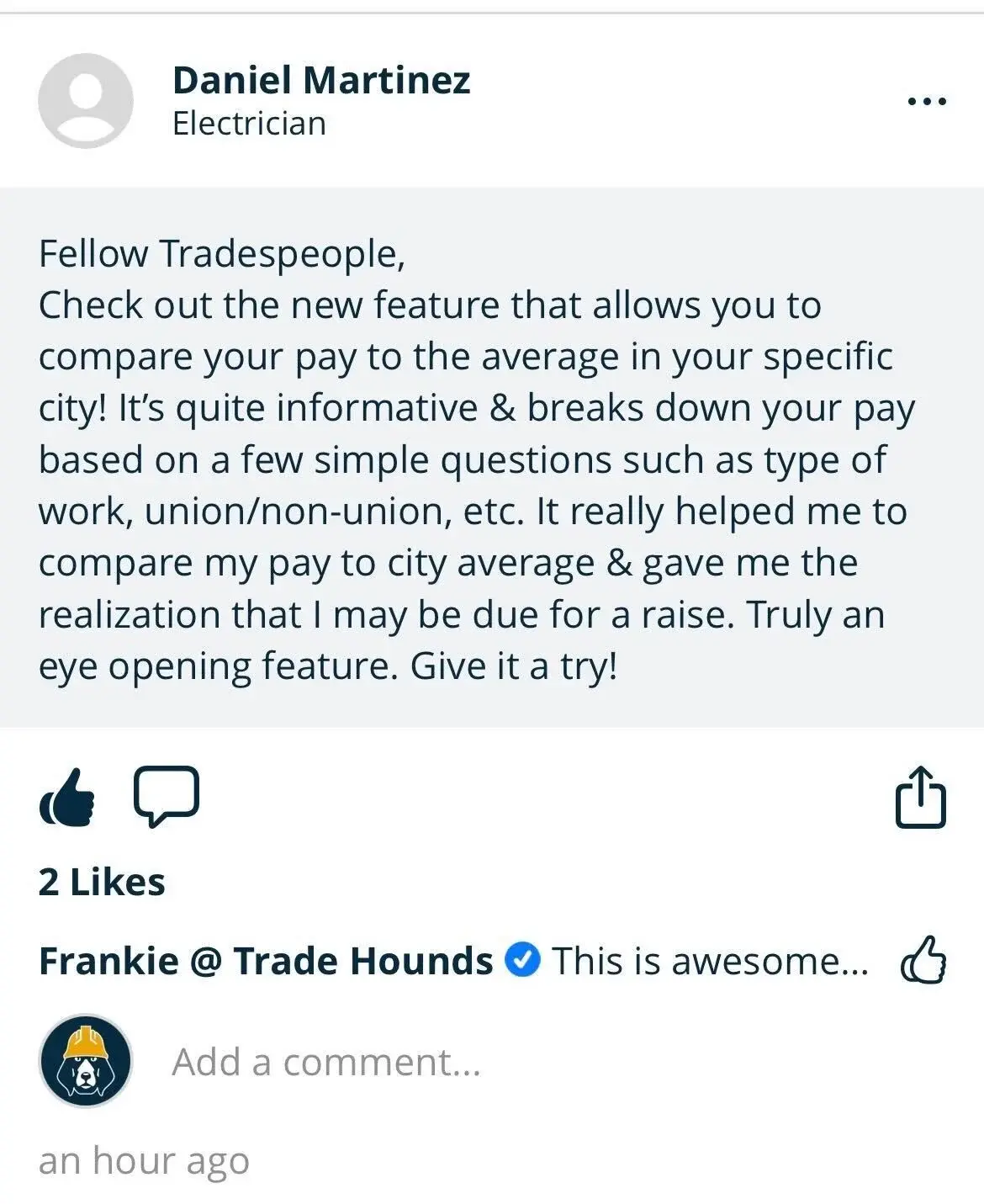Open comments via the speech bubble icon
This screenshot has height=1204, width=984.
[167, 795]
